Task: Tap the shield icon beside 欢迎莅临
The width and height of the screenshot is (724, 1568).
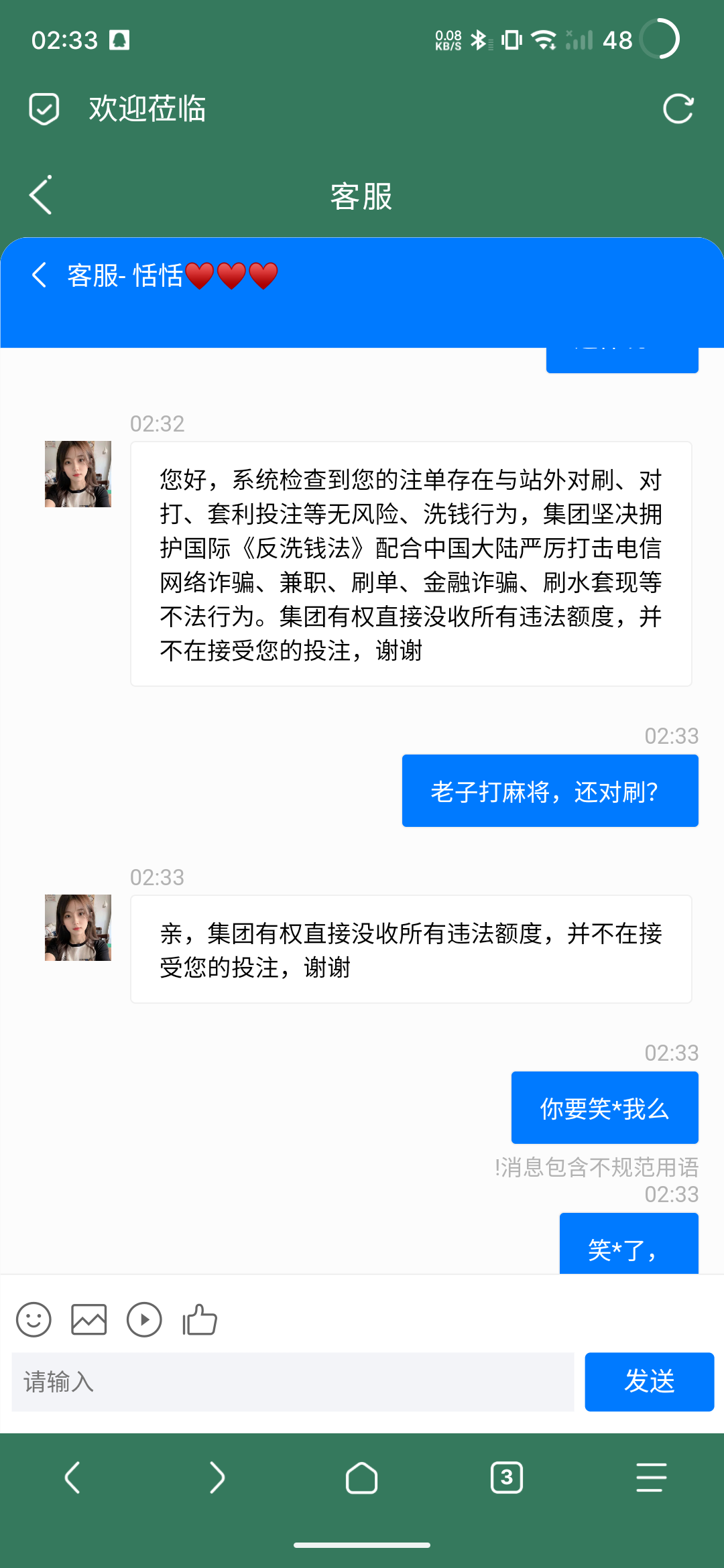Action: point(43,107)
